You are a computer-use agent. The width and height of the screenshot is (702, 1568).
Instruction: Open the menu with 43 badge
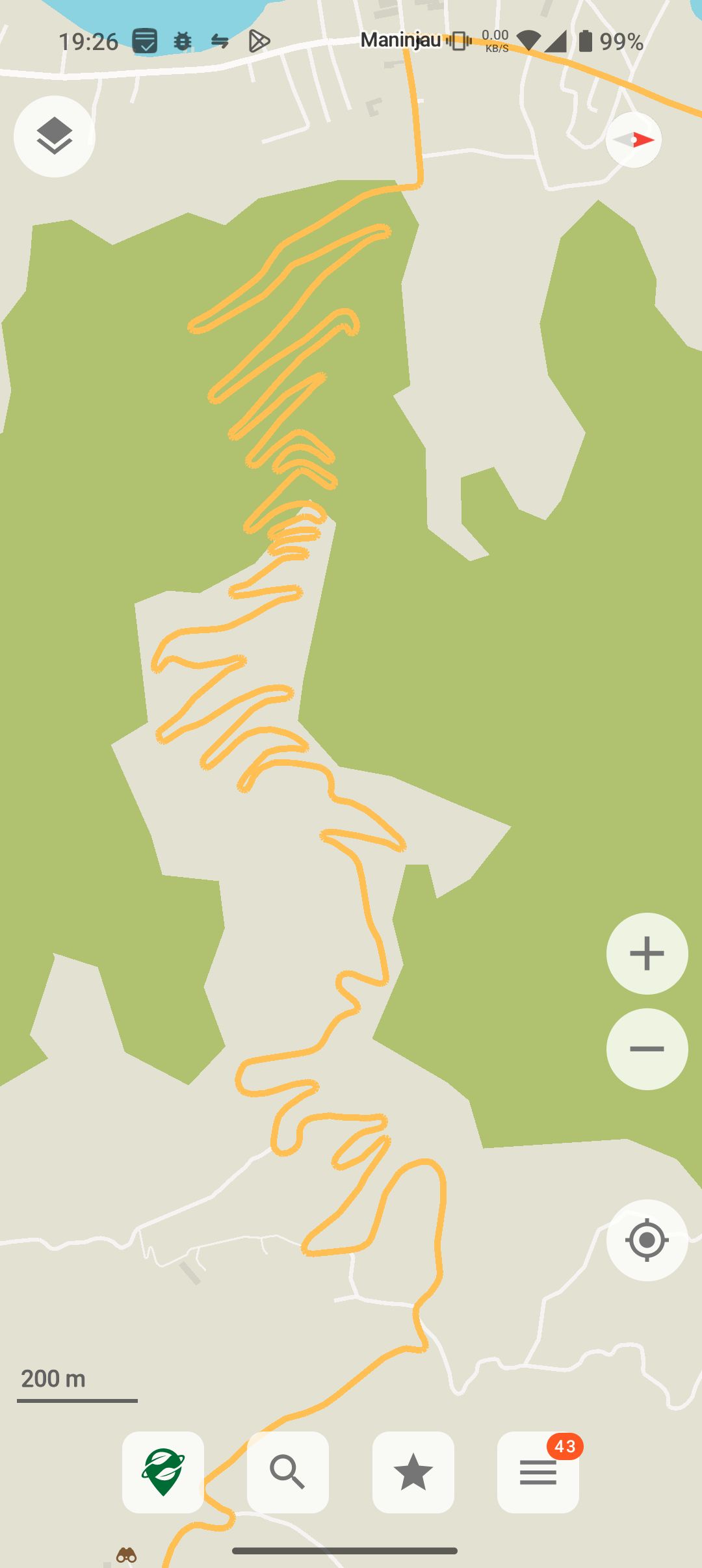pyautogui.click(x=538, y=1472)
